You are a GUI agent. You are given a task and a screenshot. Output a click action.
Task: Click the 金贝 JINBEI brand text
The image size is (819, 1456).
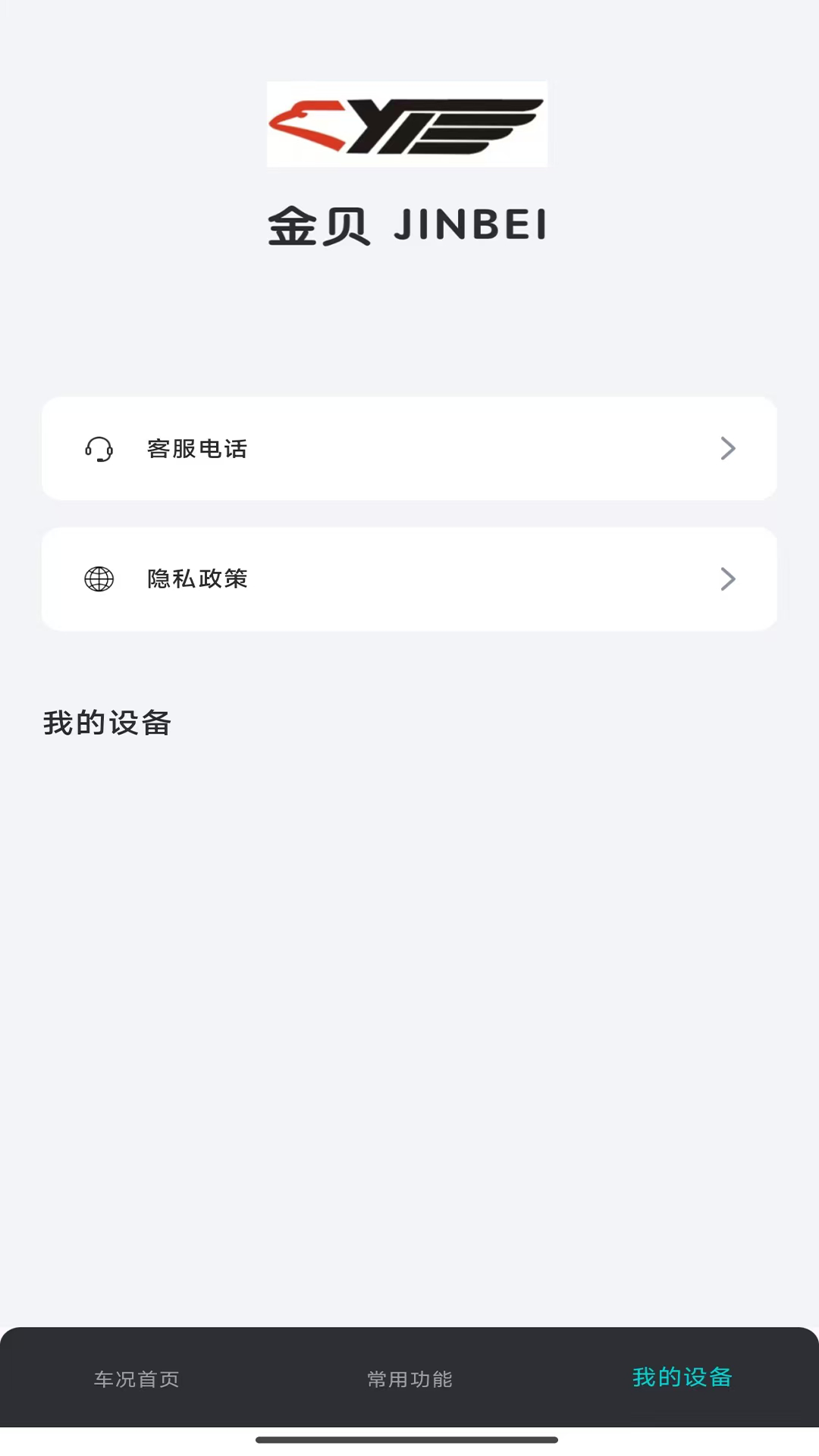point(407,224)
